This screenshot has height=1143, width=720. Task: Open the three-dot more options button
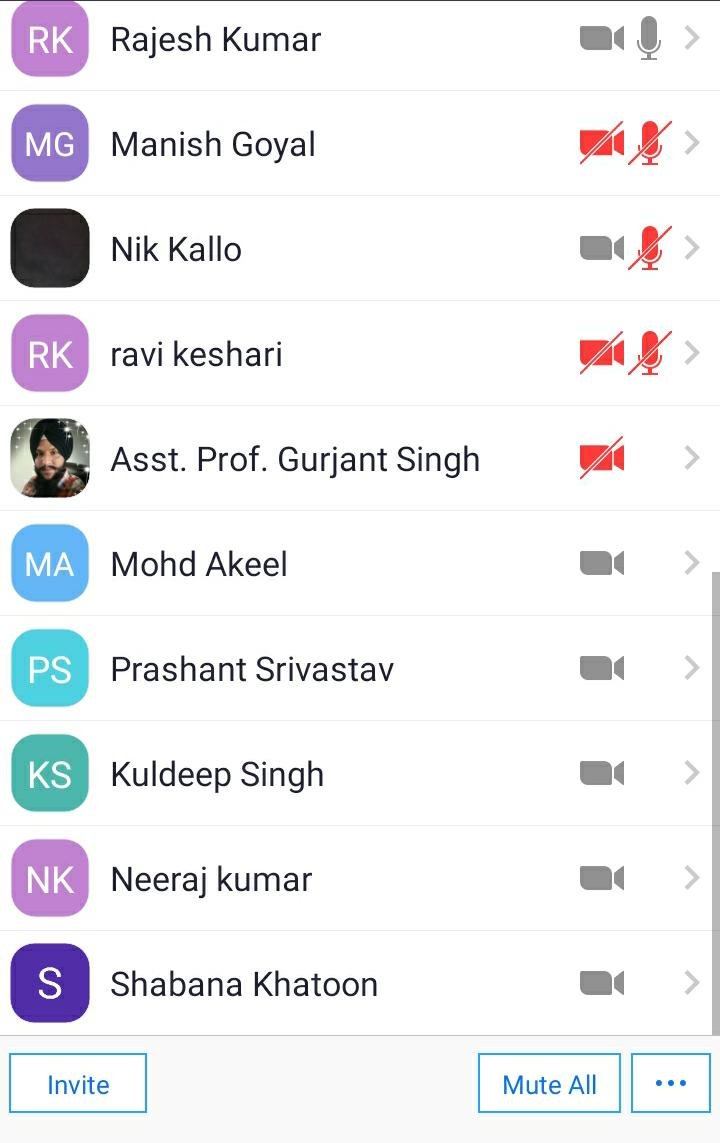670,1084
